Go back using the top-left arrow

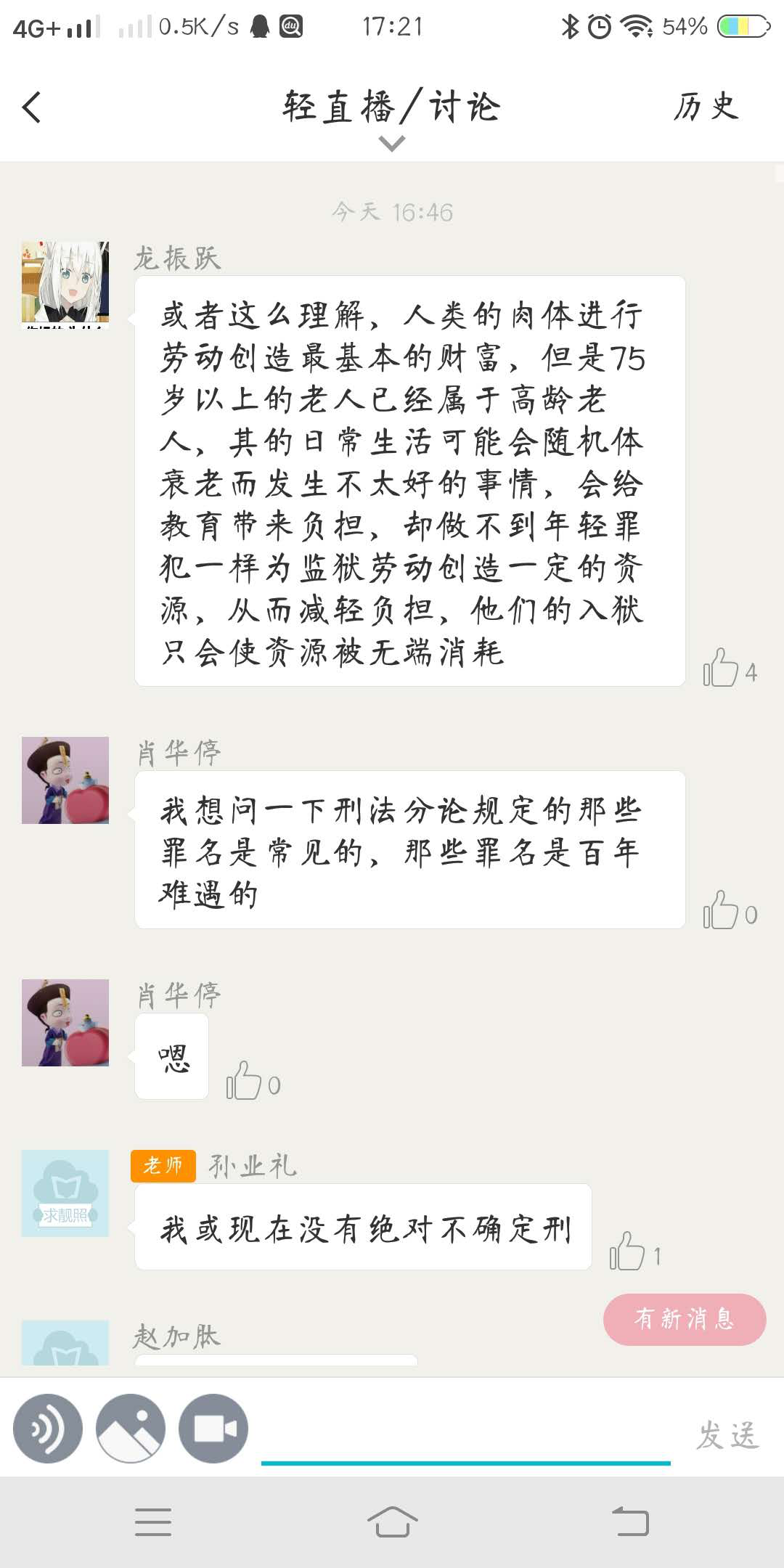point(32,107)
